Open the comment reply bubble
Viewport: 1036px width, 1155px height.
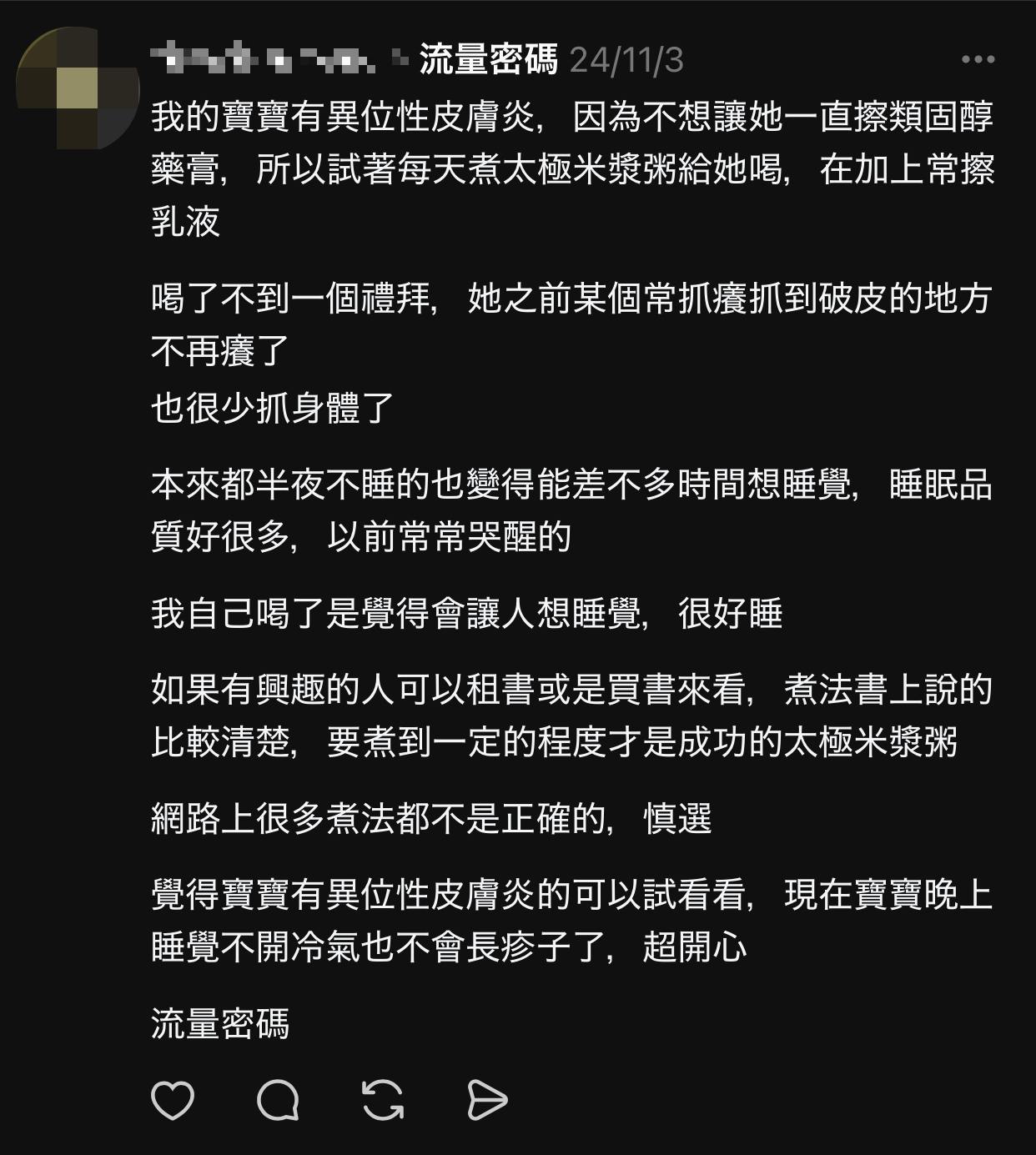coord(278,1100)
